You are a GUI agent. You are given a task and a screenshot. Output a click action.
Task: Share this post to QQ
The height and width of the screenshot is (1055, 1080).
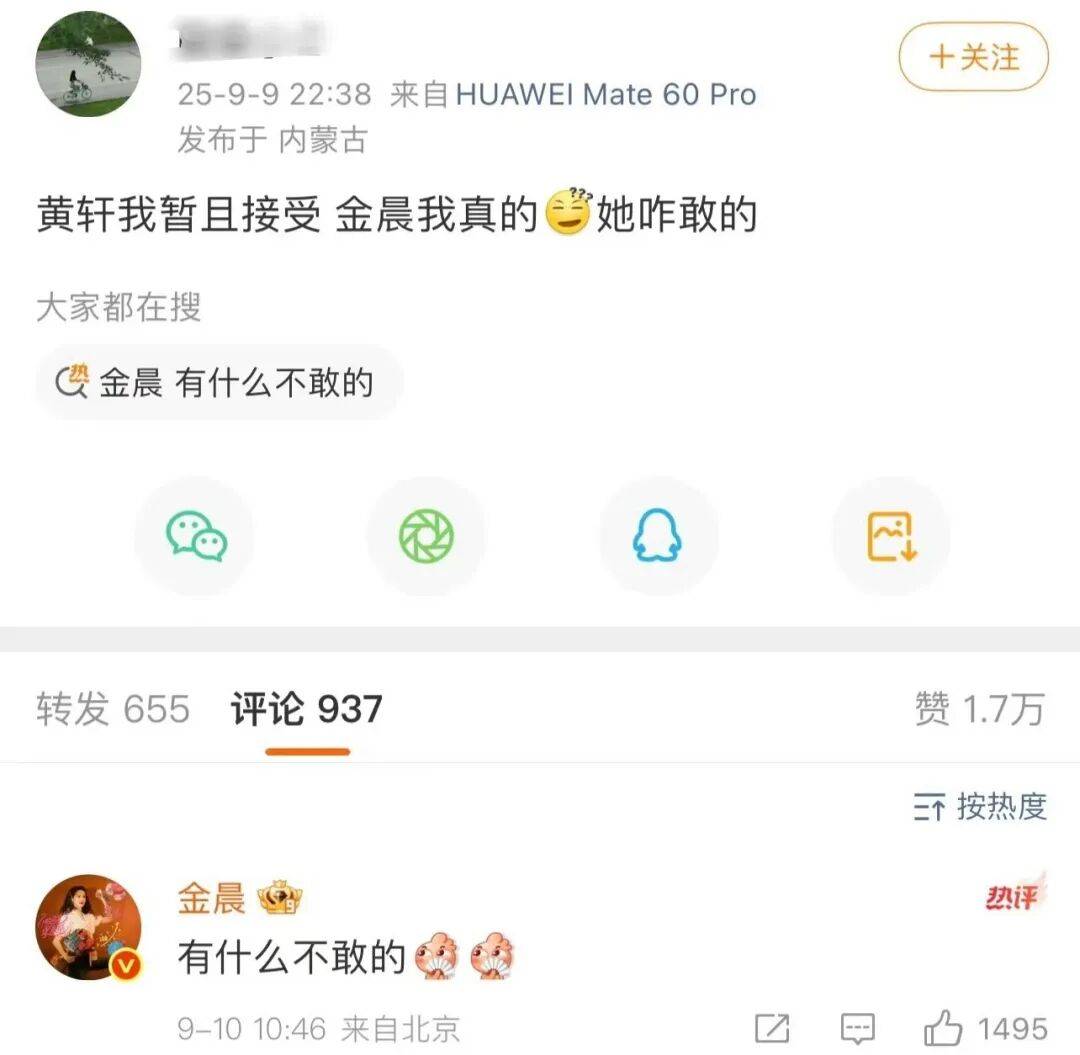(657, 536)
